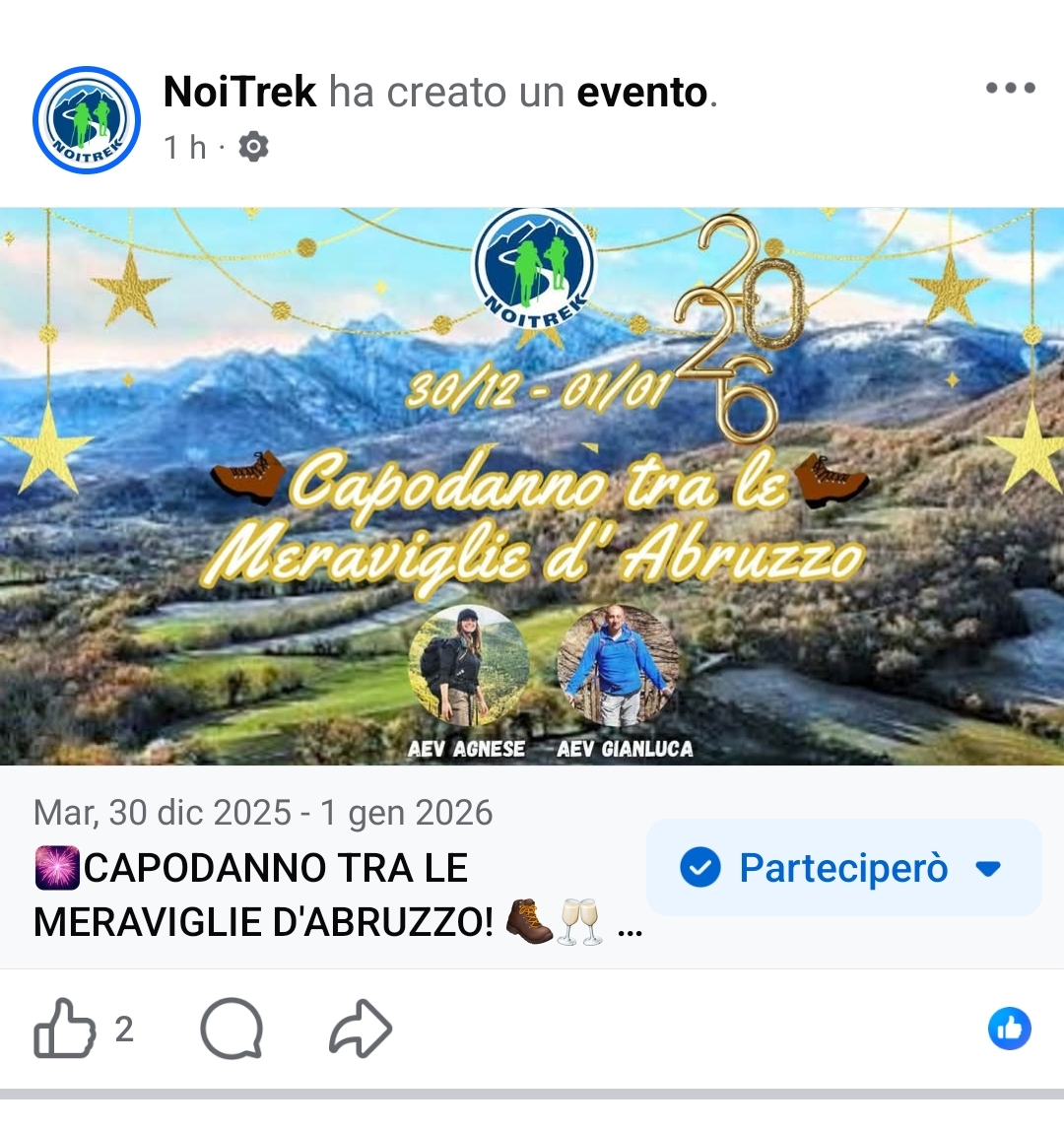Expand the Parteciperò response dropdown
Viewport: 1064px width, 1130px height.
coord(987,869)
